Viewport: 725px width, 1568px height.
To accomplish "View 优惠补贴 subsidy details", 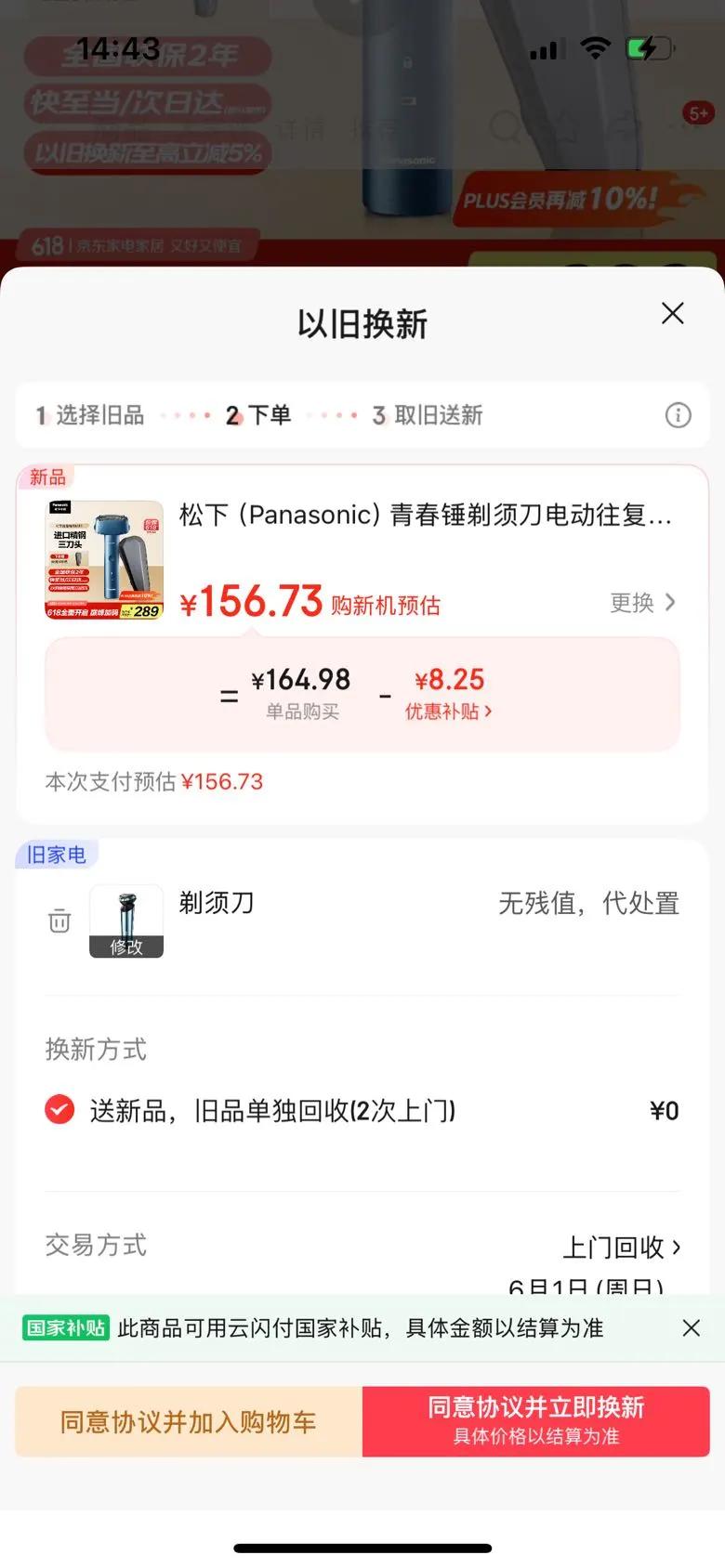I will (x=449, y=712).
